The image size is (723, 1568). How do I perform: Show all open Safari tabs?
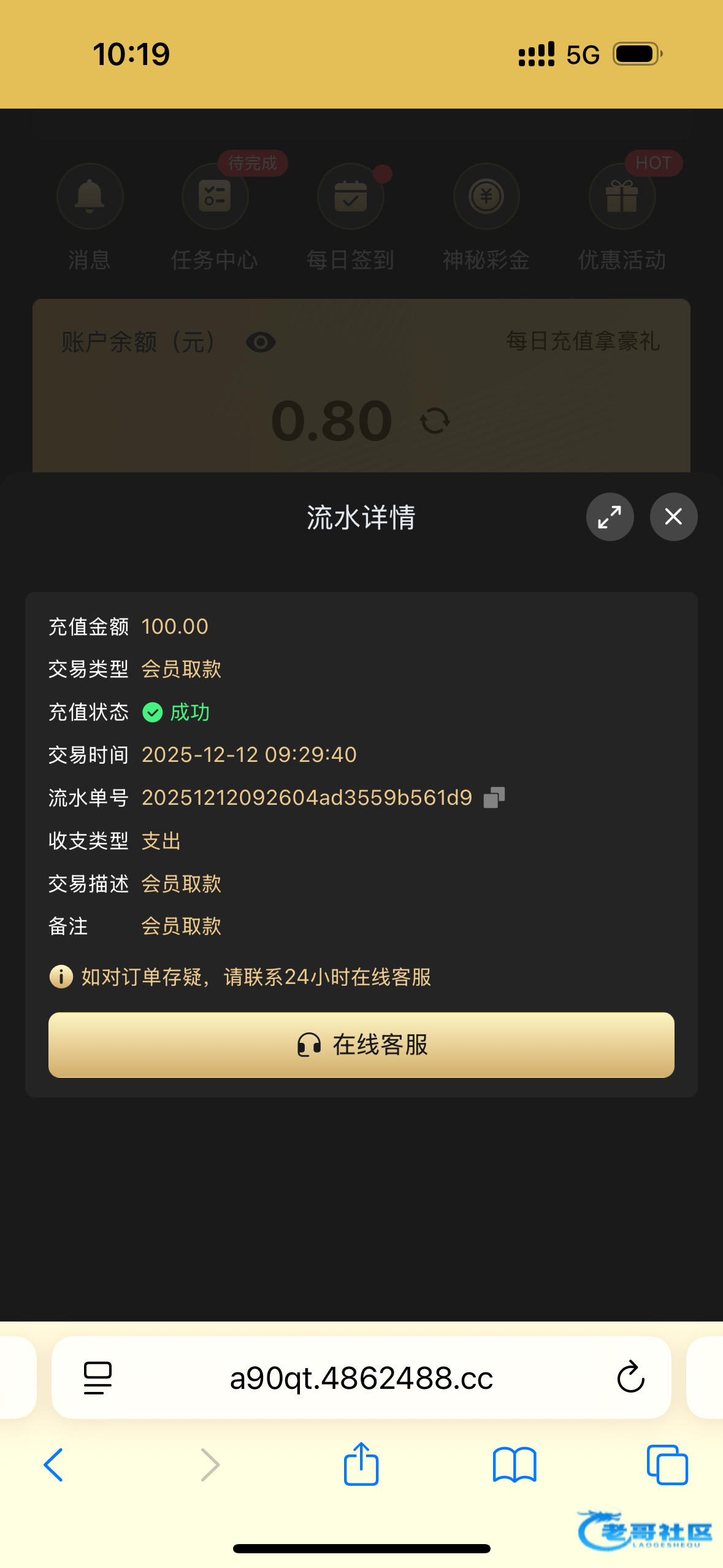click(x=667, y=1465)
